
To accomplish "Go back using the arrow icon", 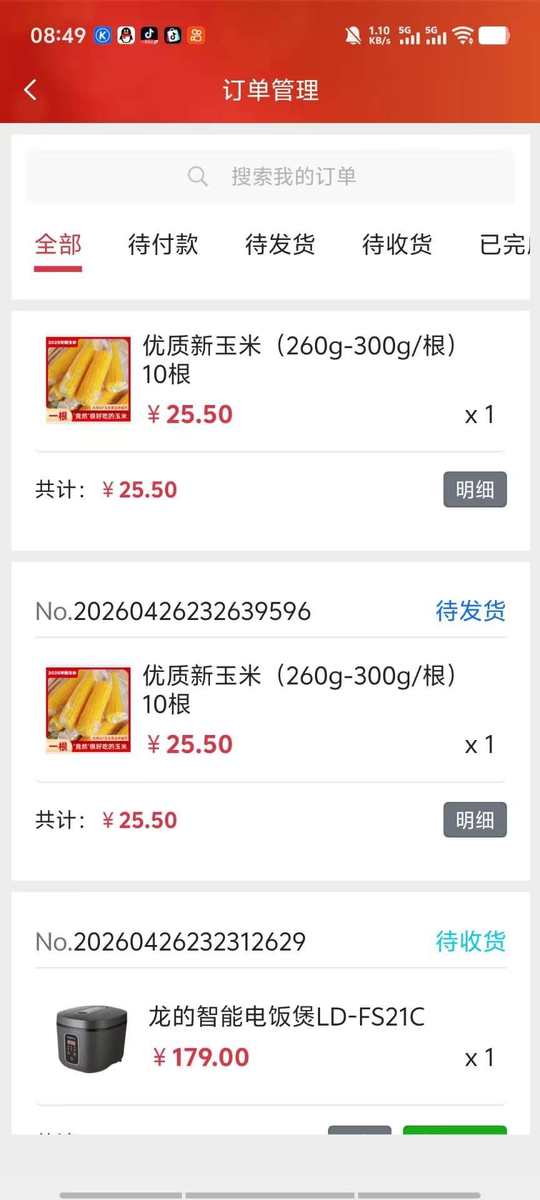I will (30, 90).
